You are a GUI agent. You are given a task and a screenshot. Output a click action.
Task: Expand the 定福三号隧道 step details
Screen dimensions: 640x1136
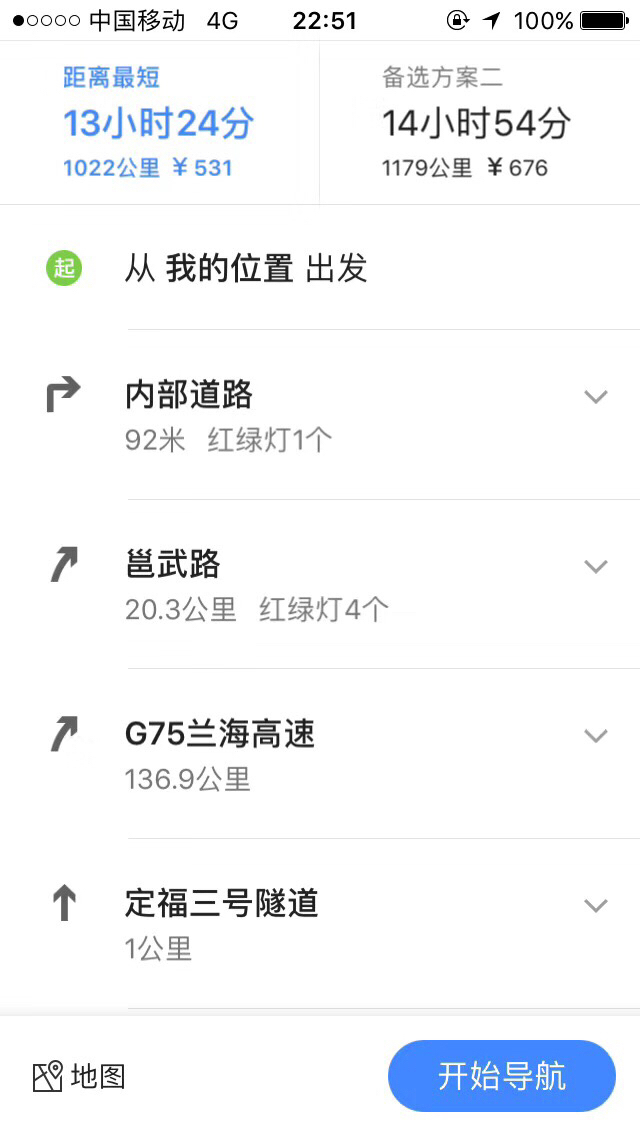point(595,905)
